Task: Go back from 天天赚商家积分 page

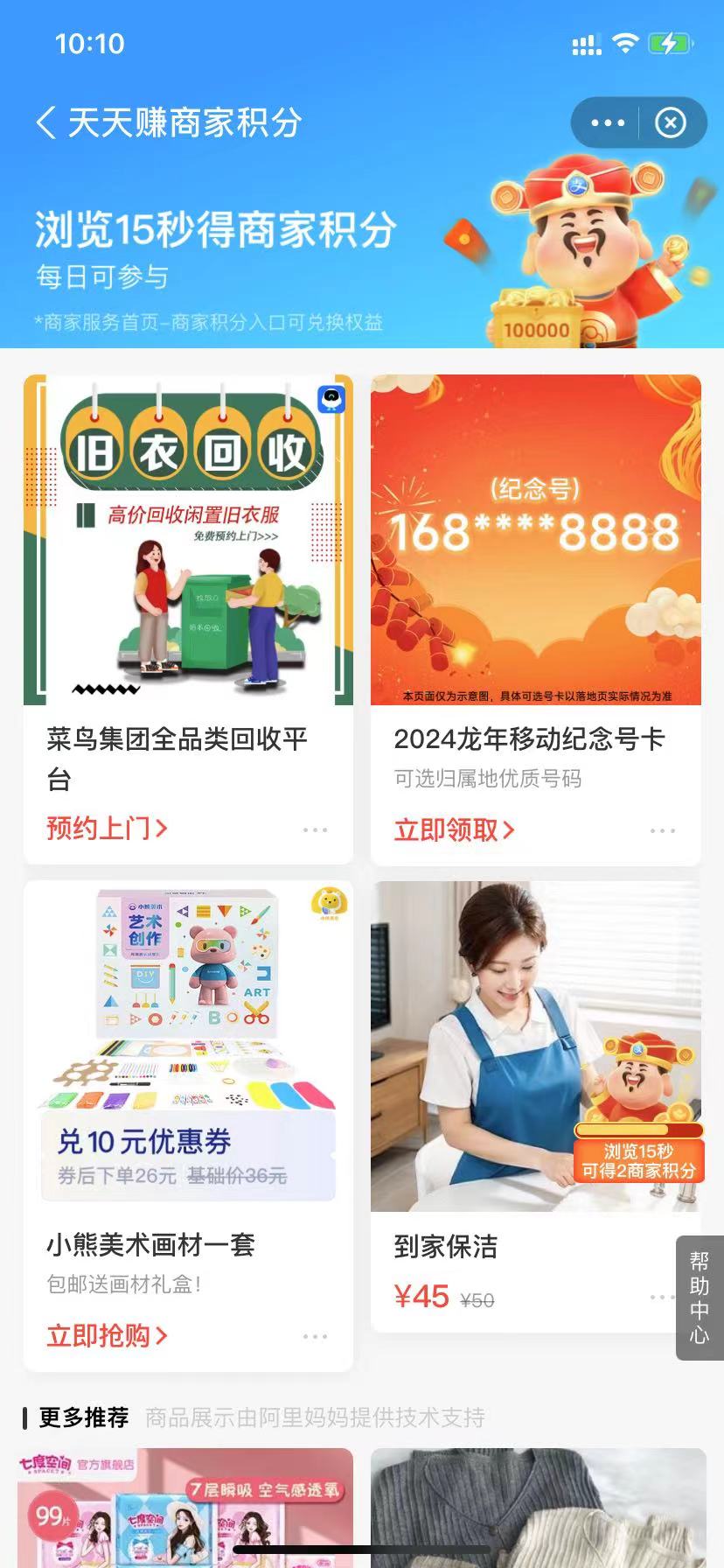Action: coord(46,122)
